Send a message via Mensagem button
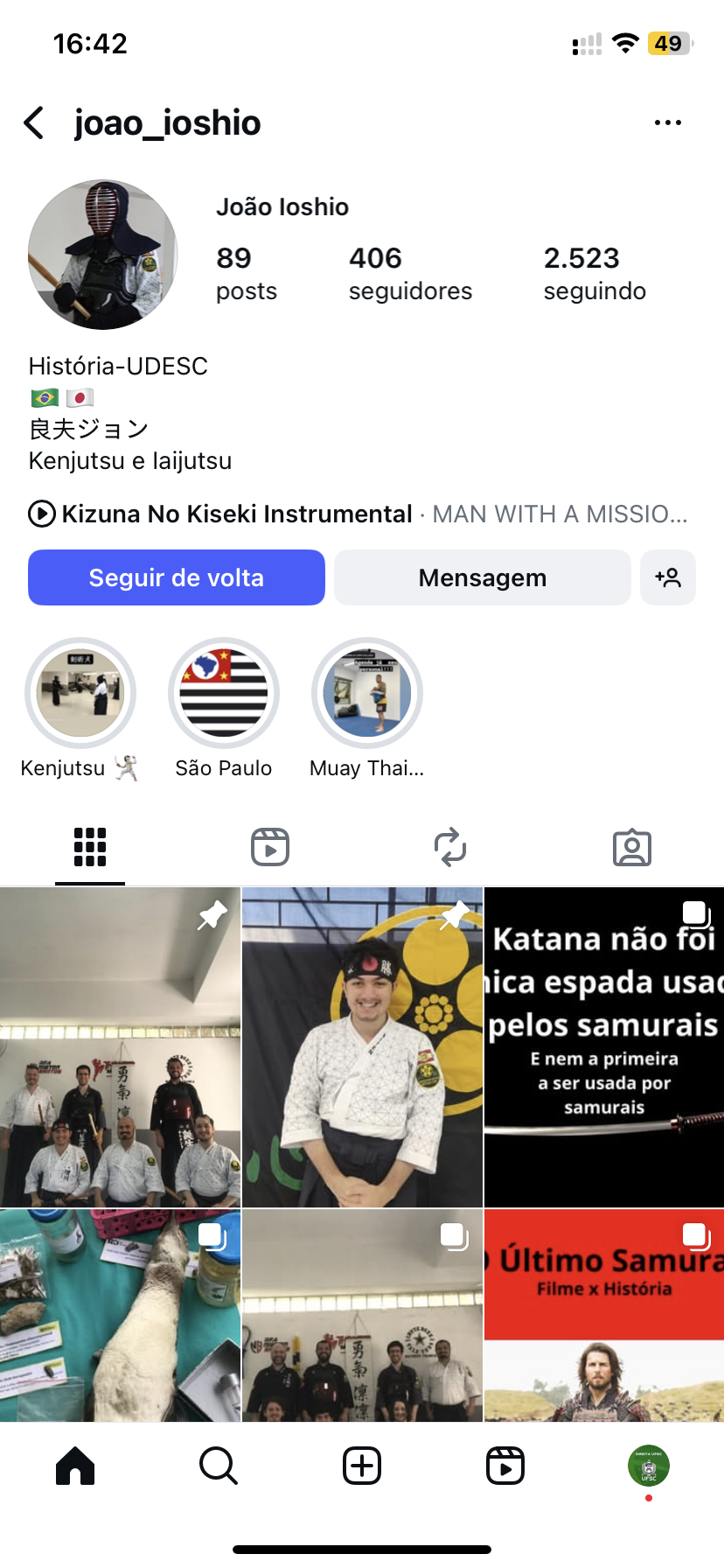The width and height of the screenshot is (724, 1568). click(x=482, y=577)
